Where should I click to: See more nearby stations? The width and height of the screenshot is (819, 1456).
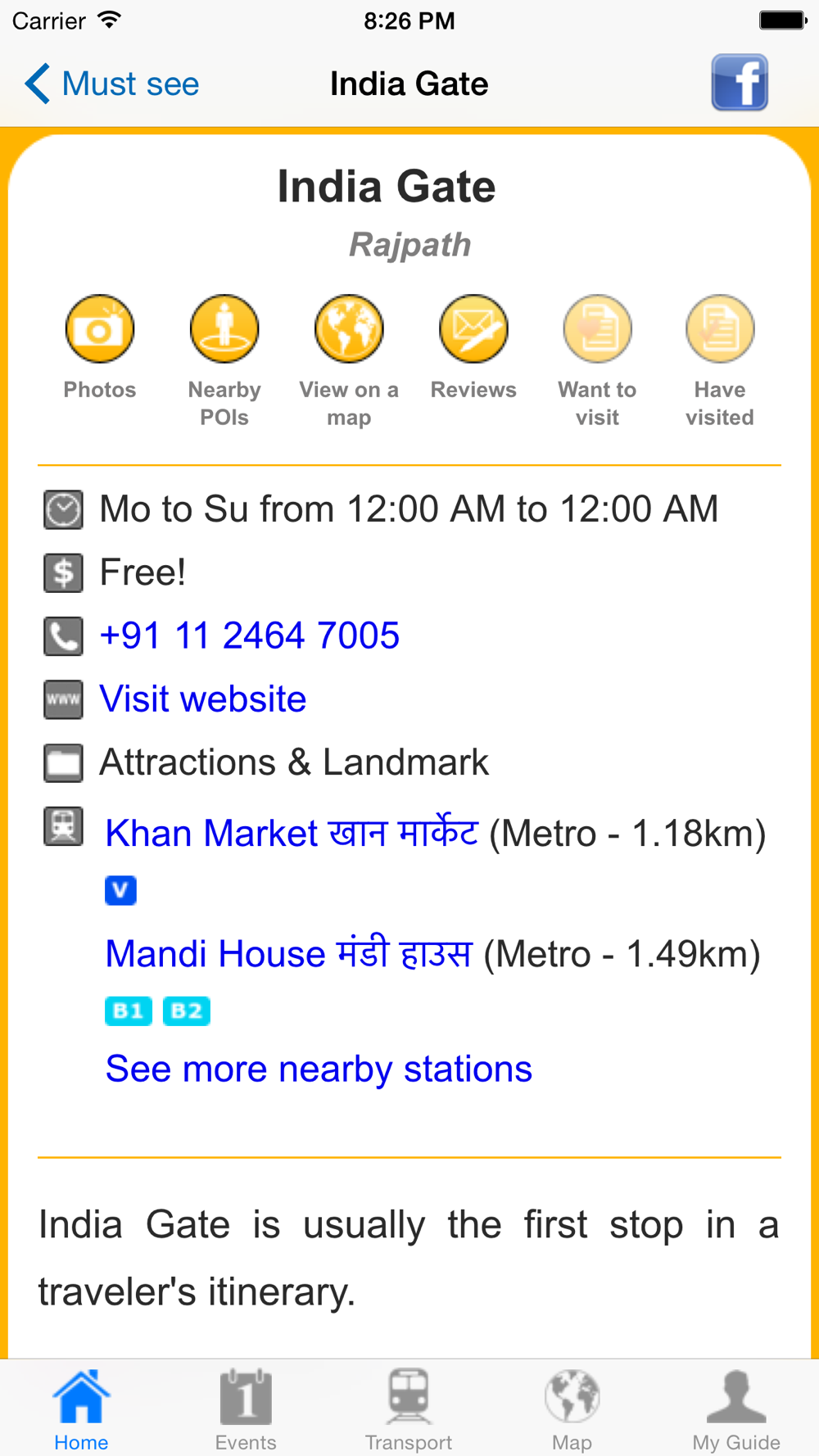pyautogui.click(x=319, y=1069)
